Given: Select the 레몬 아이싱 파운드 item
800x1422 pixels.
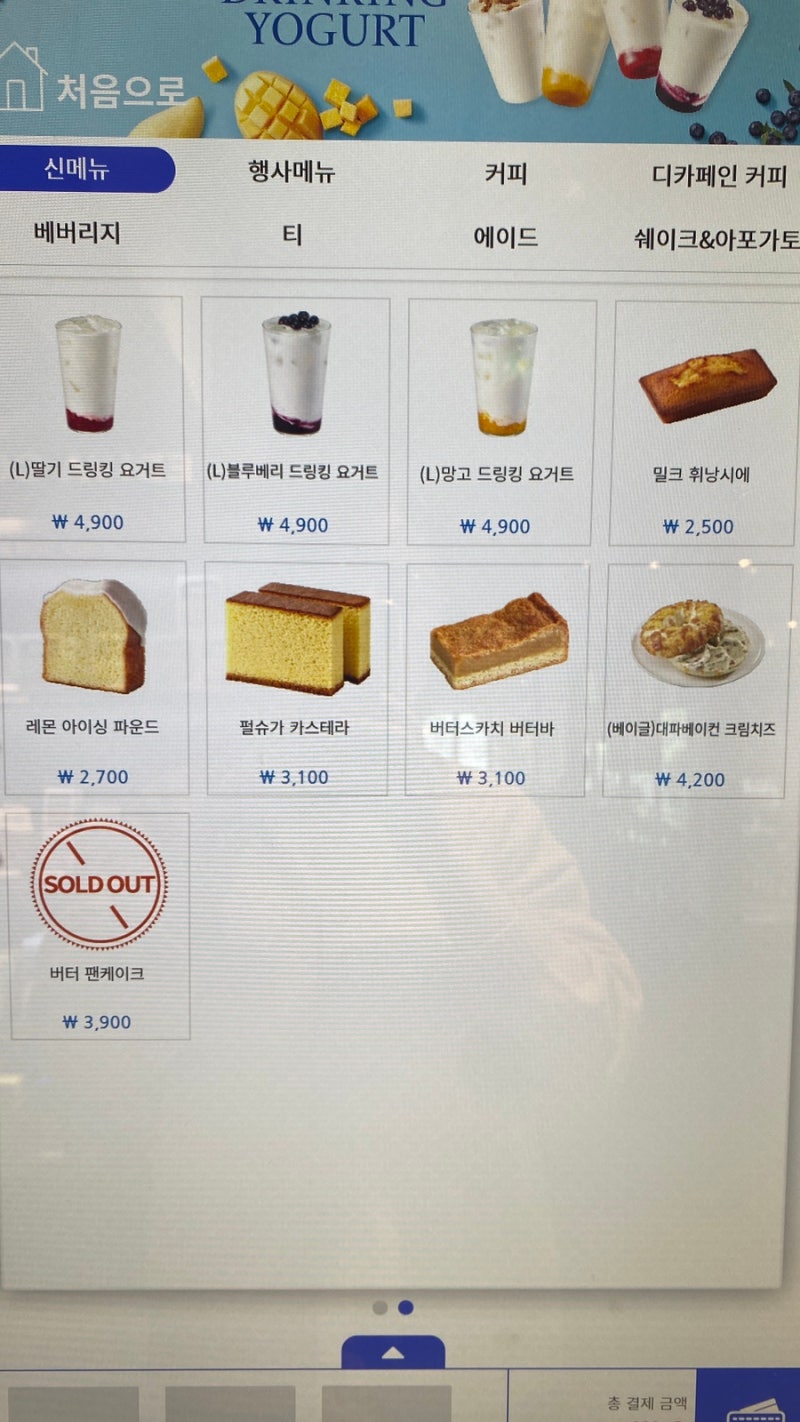Looking at the screenshot, I should 95,675.
